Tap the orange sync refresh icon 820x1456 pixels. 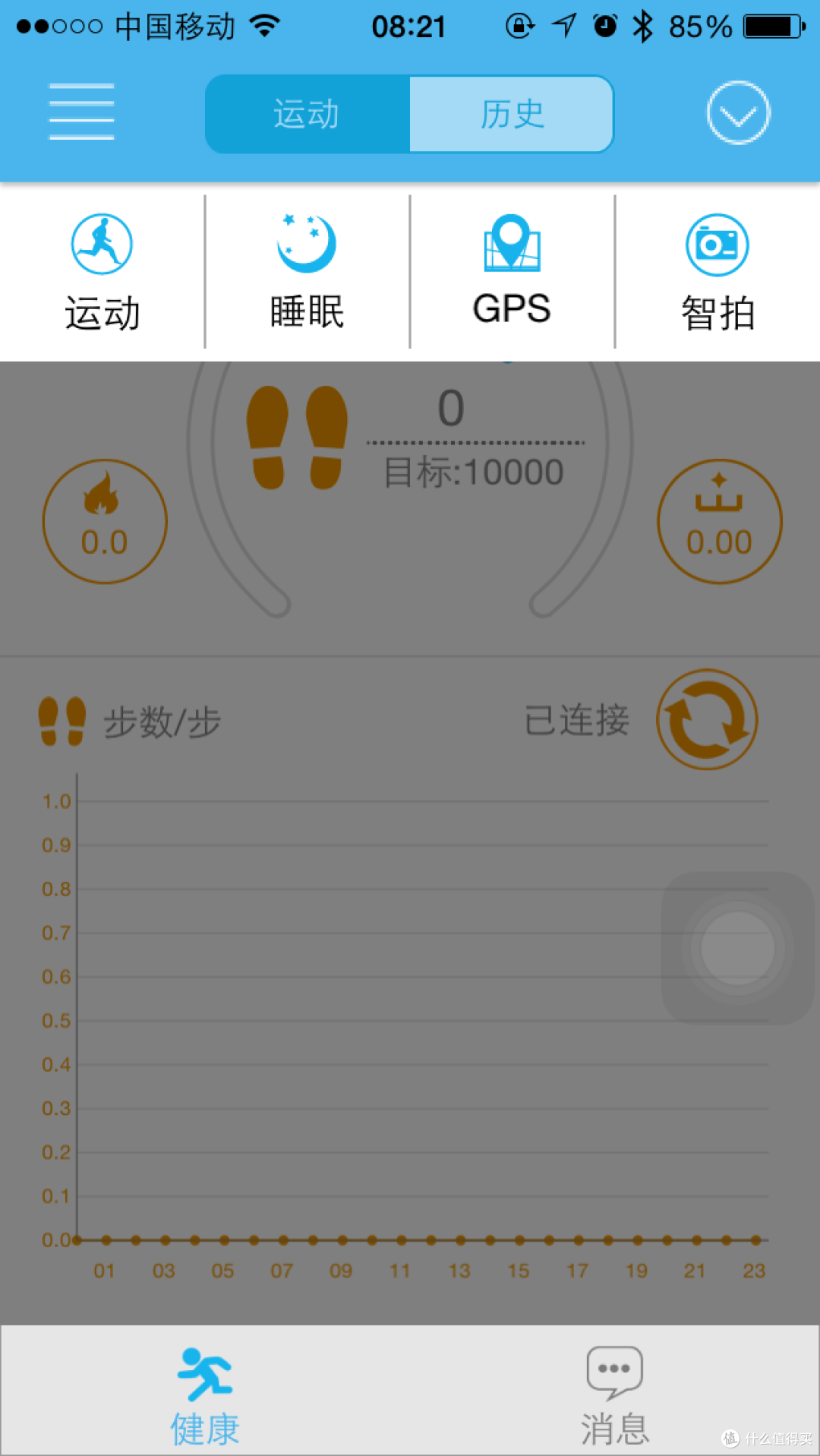point(707,719)
